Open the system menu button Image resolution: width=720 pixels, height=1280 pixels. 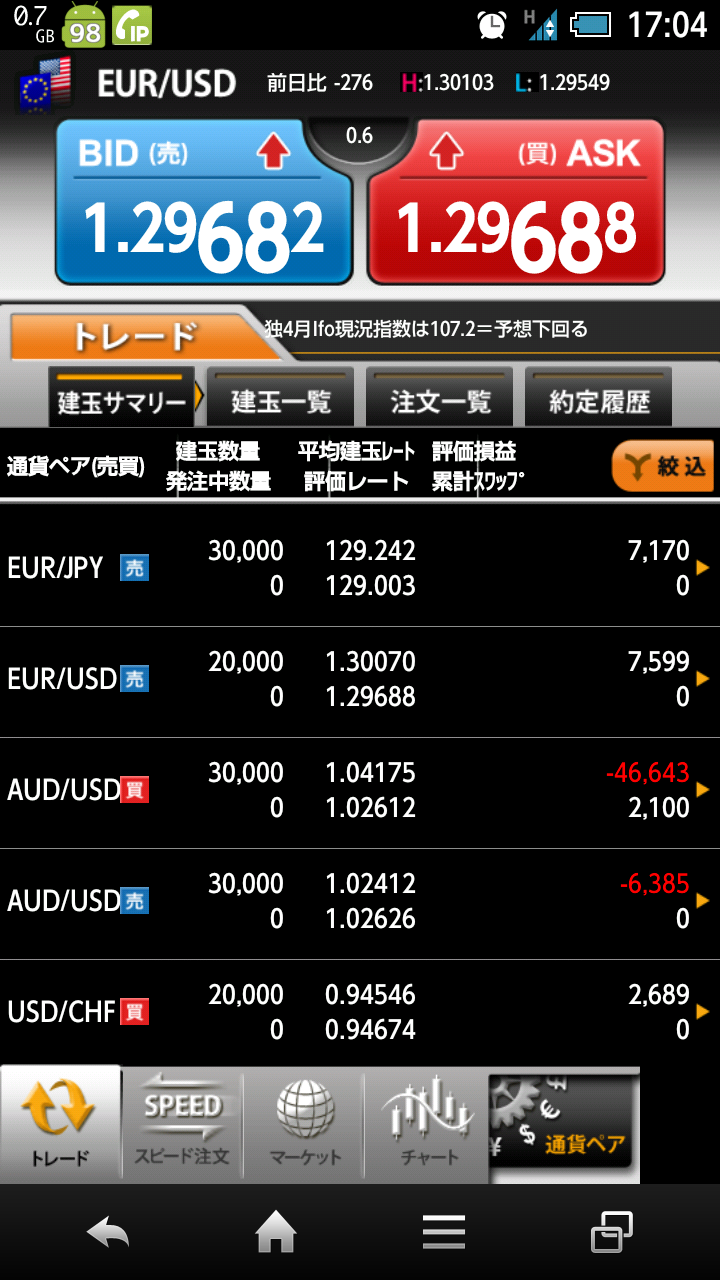pos(443,1232)
